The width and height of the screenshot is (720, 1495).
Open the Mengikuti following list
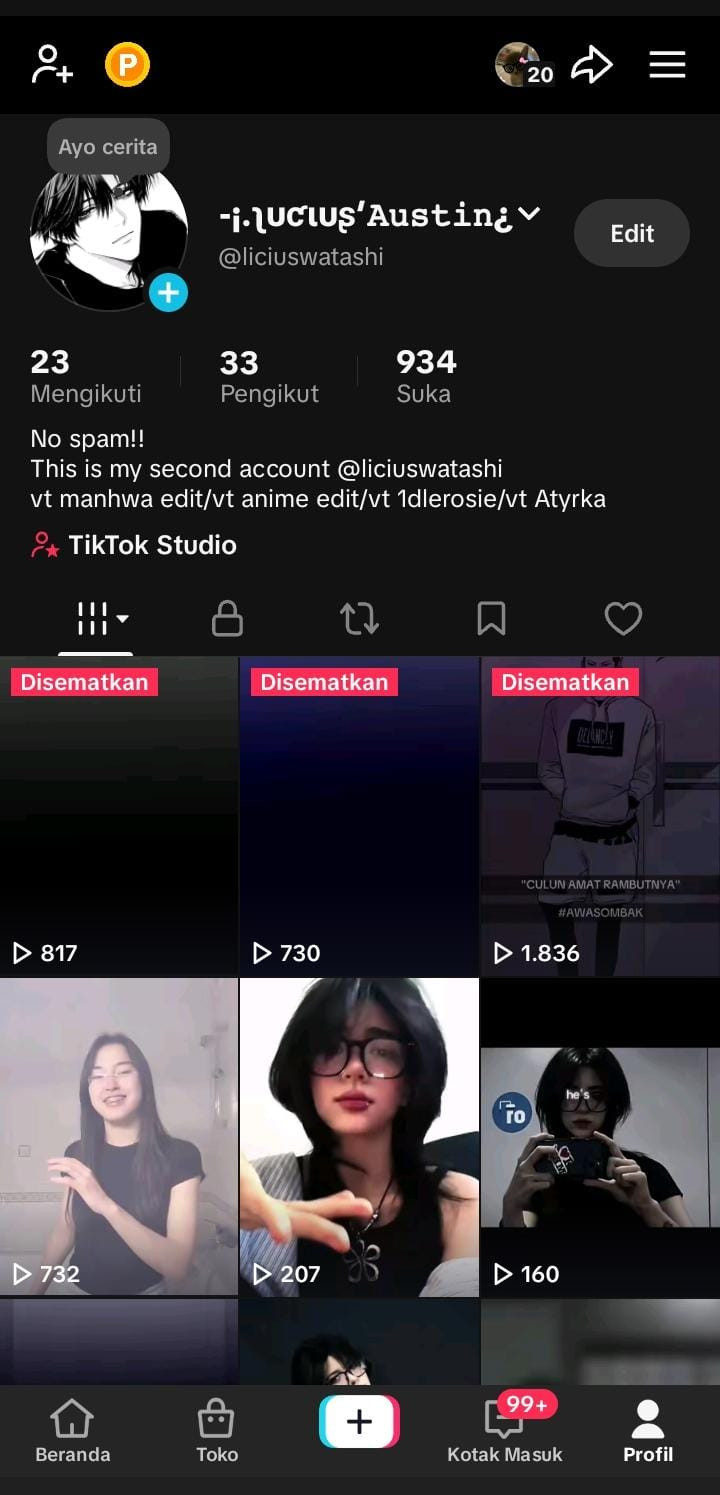[x=85, y=376]
